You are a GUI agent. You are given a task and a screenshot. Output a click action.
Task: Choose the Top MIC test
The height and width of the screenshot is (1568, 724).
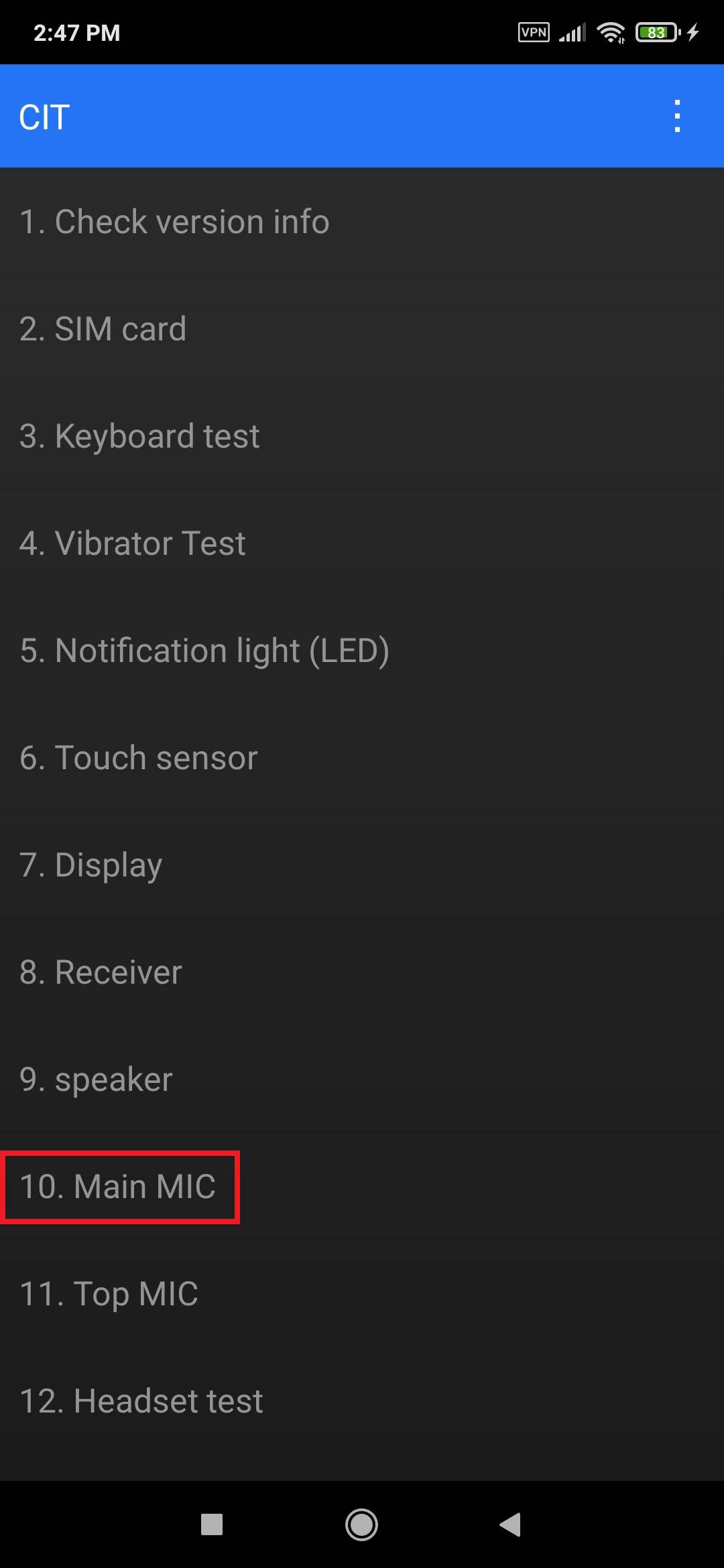click(109, 1294)
